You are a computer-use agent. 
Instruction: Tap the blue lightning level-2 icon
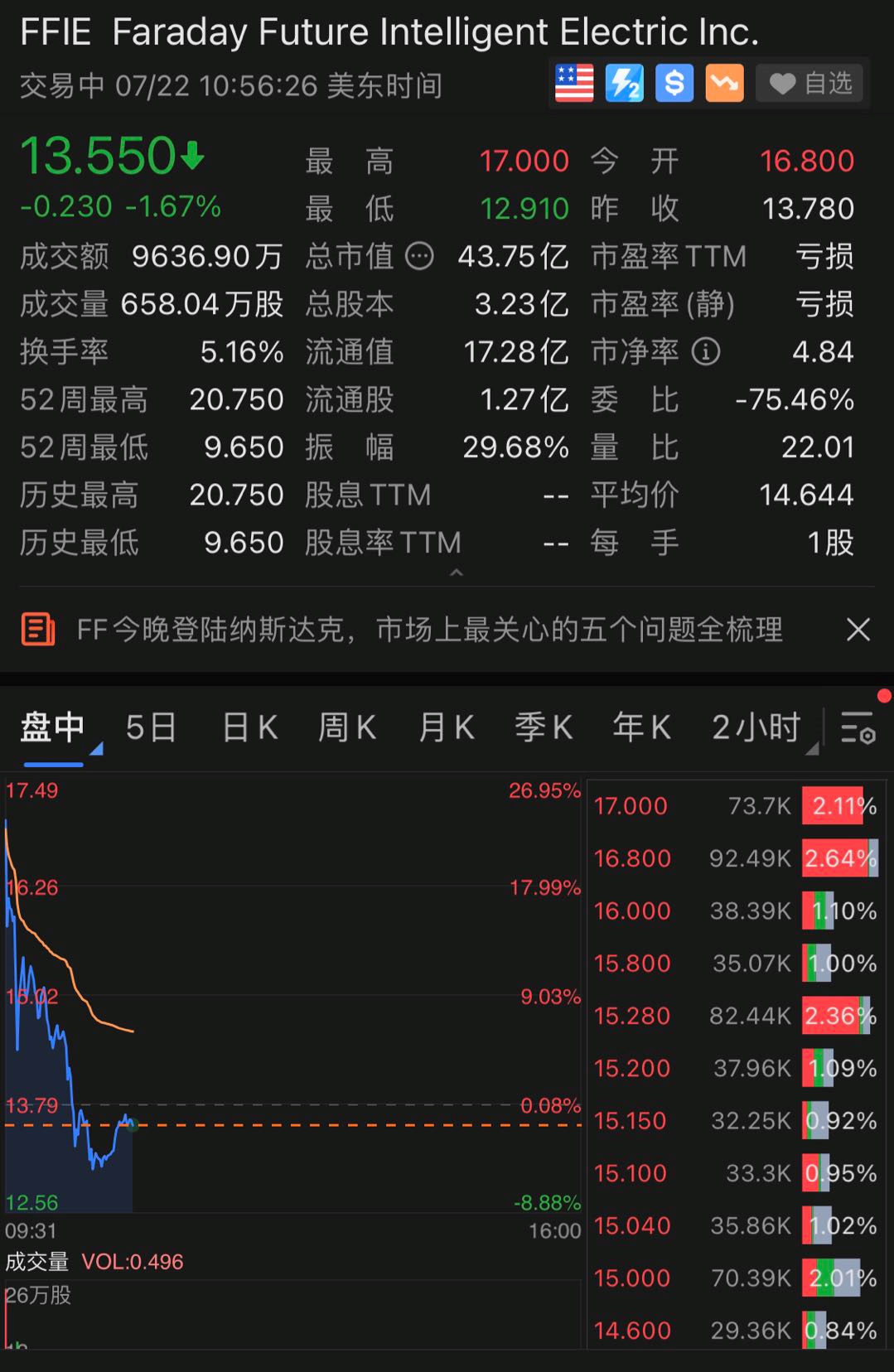(624, 84)
